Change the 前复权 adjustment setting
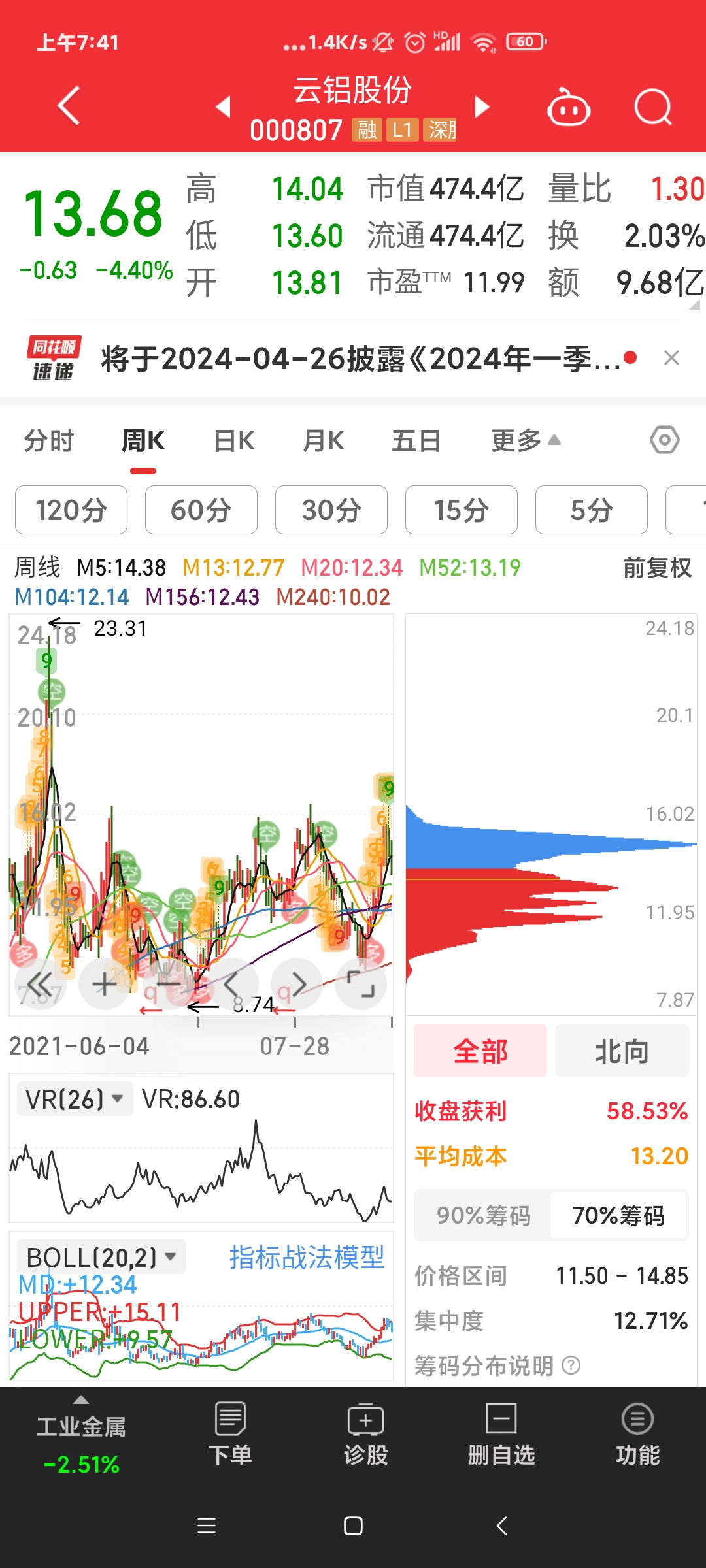 [656, 568]
